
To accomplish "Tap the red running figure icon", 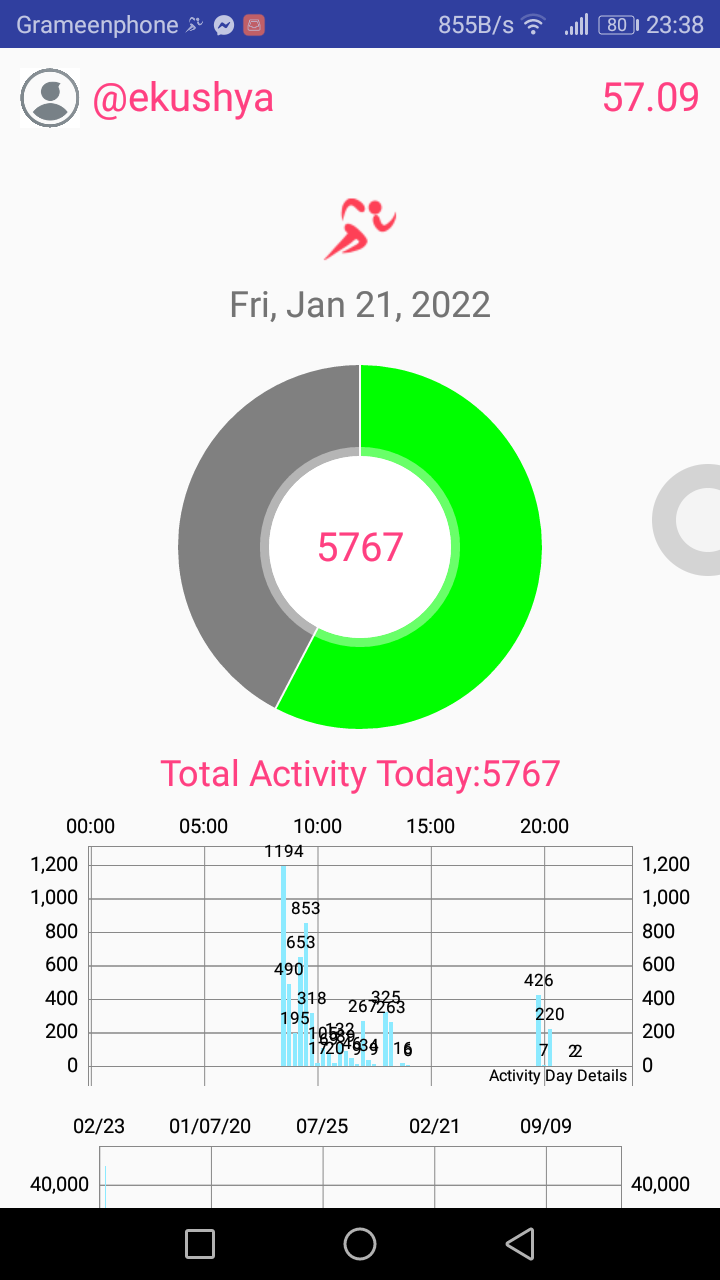I will point(360,229).
